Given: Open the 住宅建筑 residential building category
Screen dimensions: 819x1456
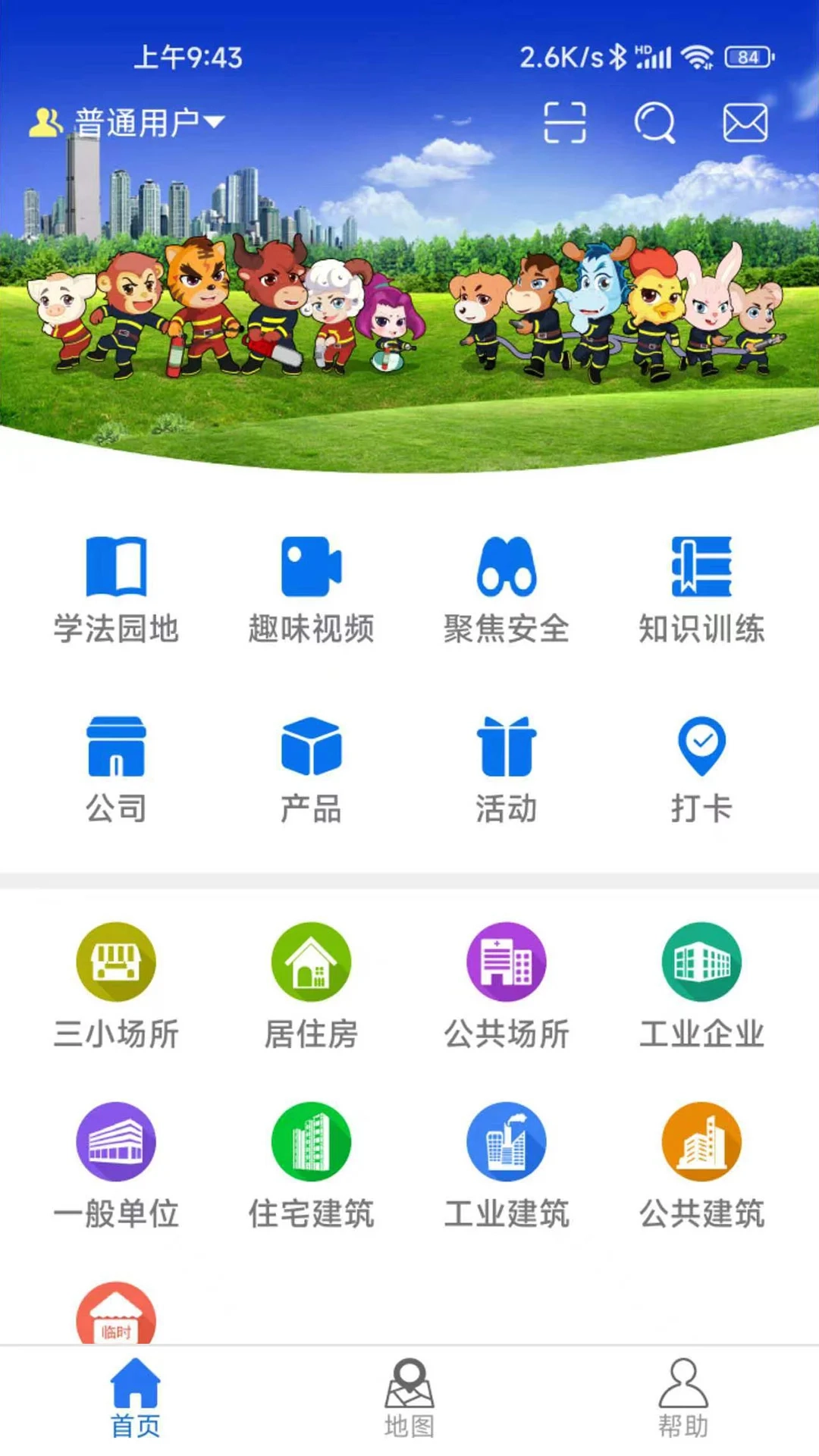Looking at the screenshot, I should point(310,1168).
